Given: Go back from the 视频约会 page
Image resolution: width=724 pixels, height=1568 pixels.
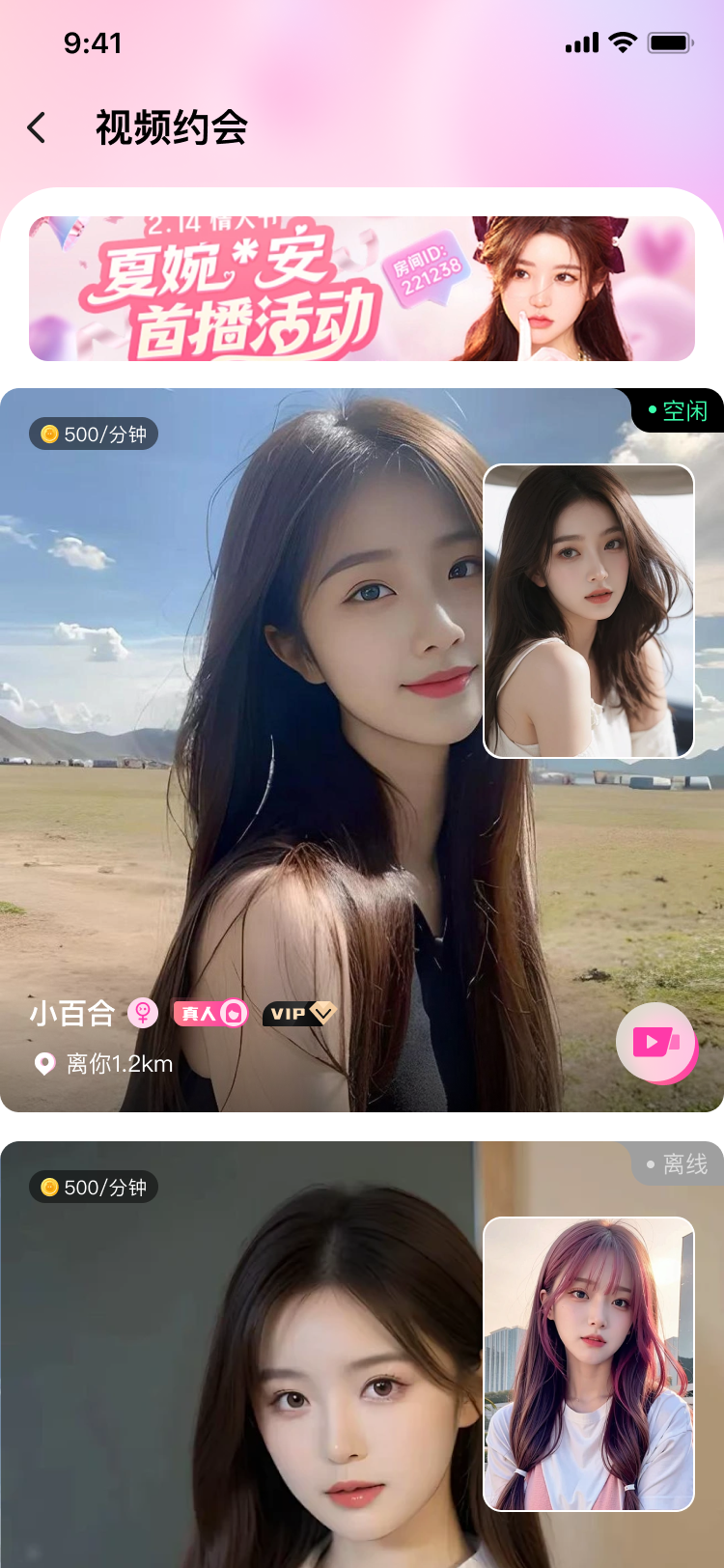Looking at the screenshot, I should tap(37, 127).
